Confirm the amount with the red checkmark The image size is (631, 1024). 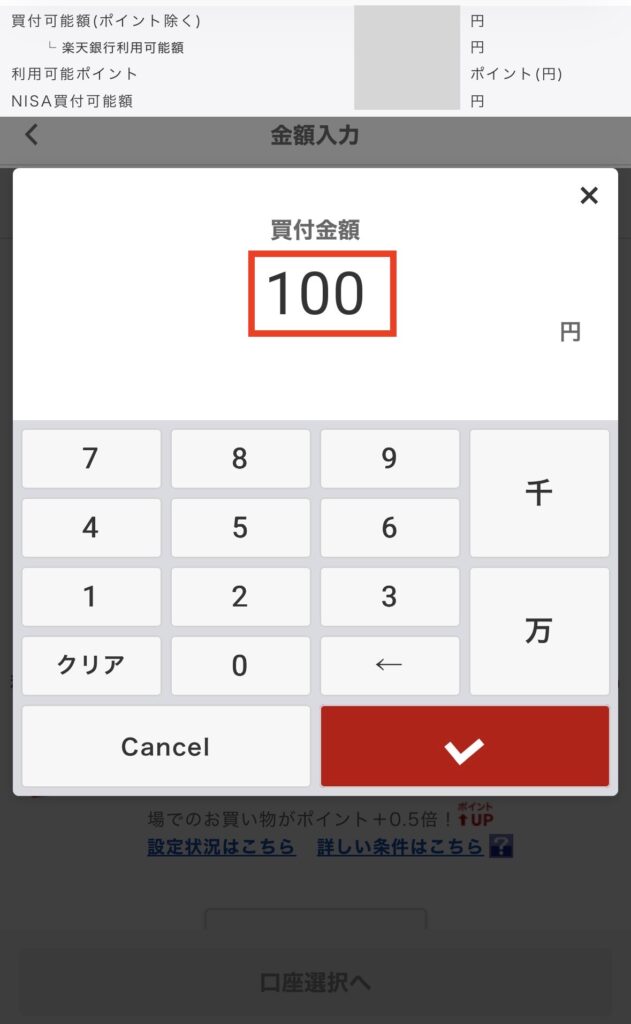pos(464,747)
